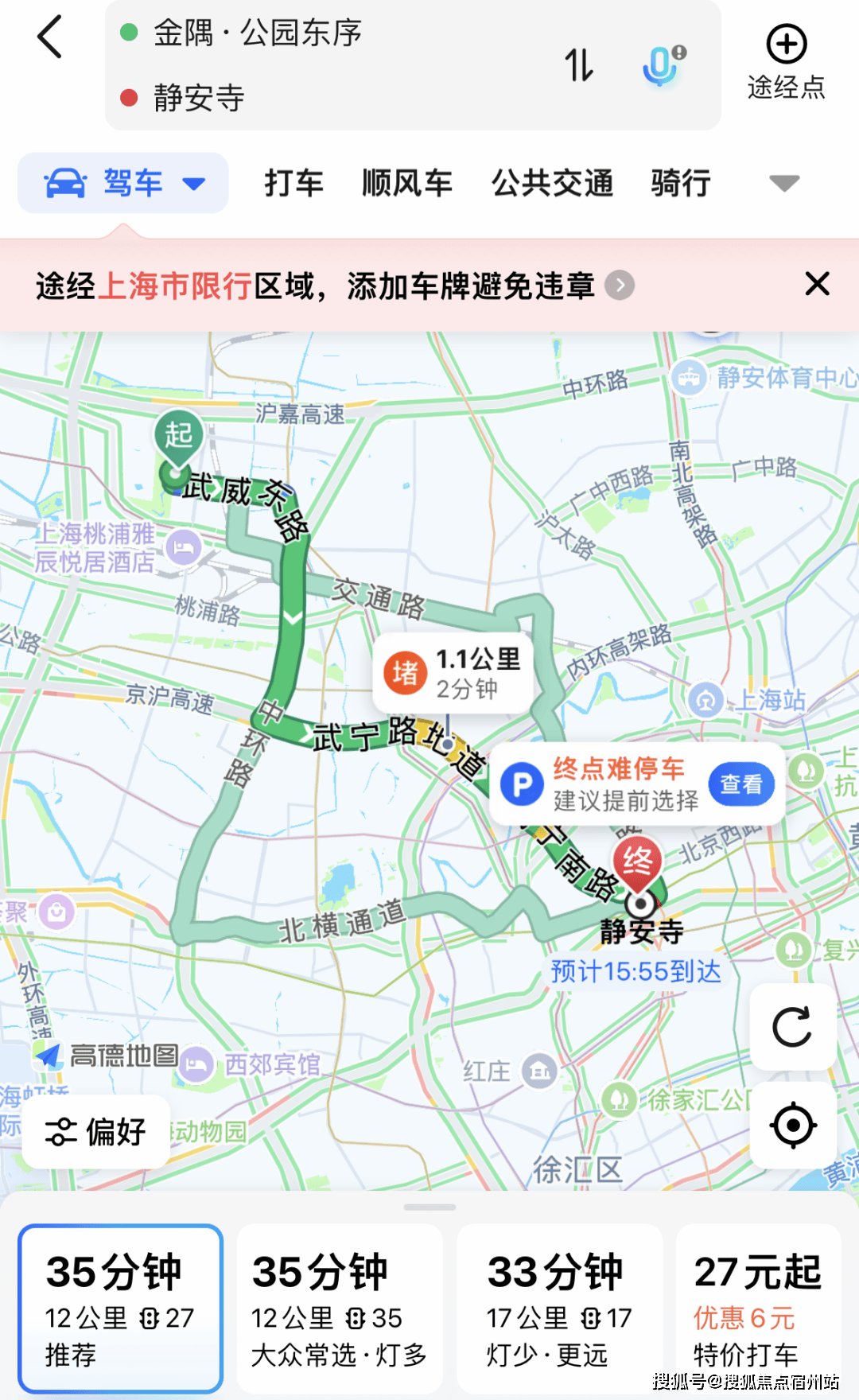The height and width of the screenshot is (1400, 859).
Task: Switch to the 顺风车 tab
Action: click(406, 183)
